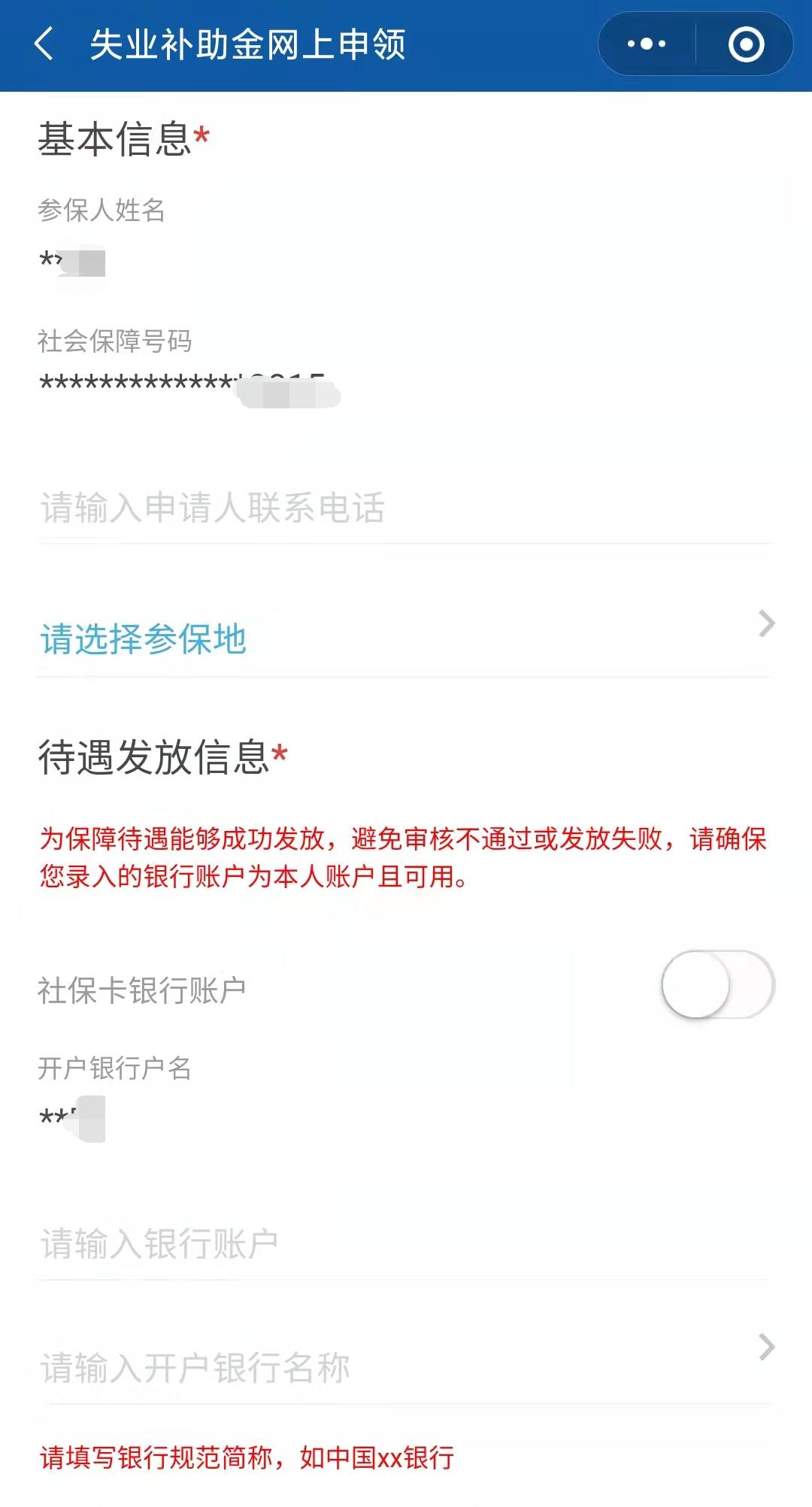Go back from 失业补助金网上申领 page
Screen dimensions: 812x1507
[44, 44]
